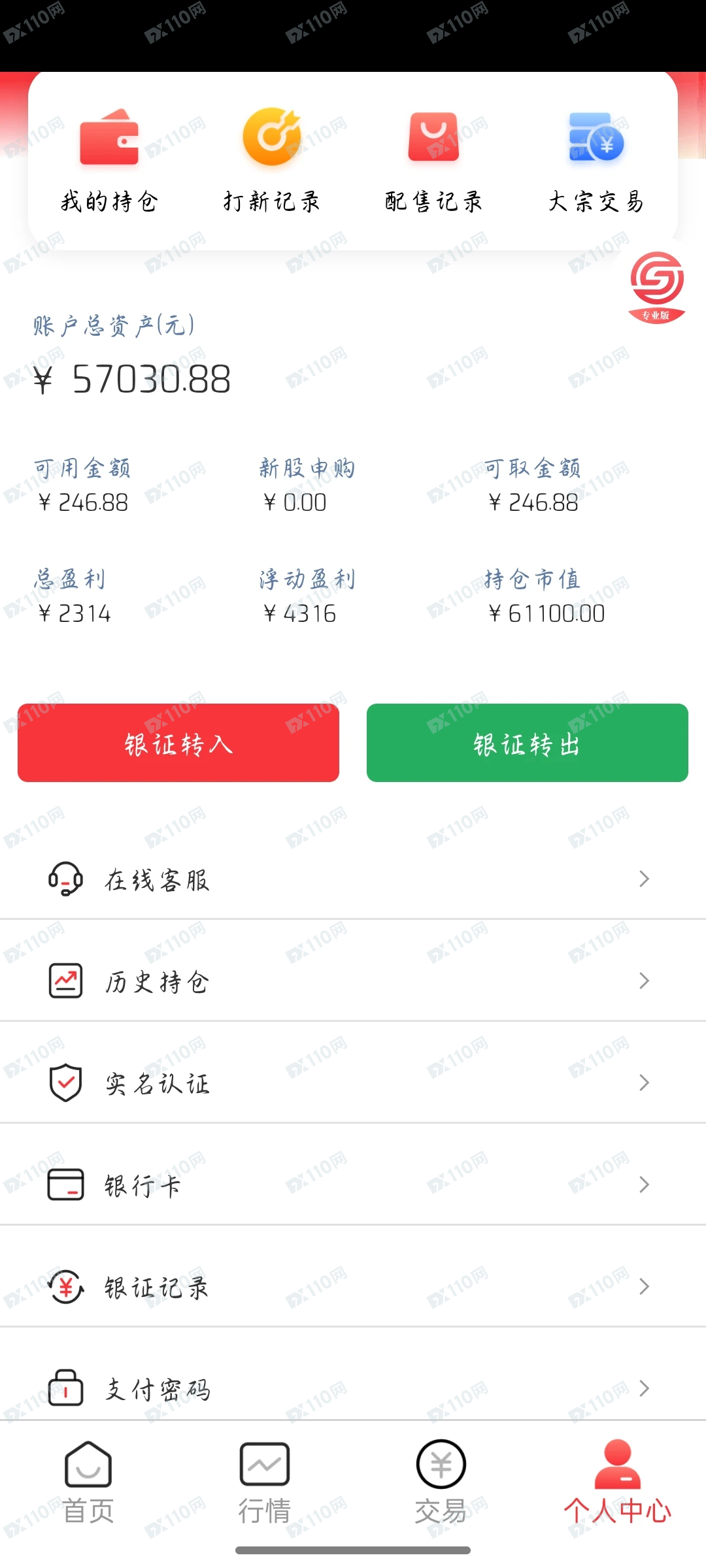The image size is (706, 1568).
Task: Click the 历史持仓 chart icon
Action: click(x=64, y=981)
